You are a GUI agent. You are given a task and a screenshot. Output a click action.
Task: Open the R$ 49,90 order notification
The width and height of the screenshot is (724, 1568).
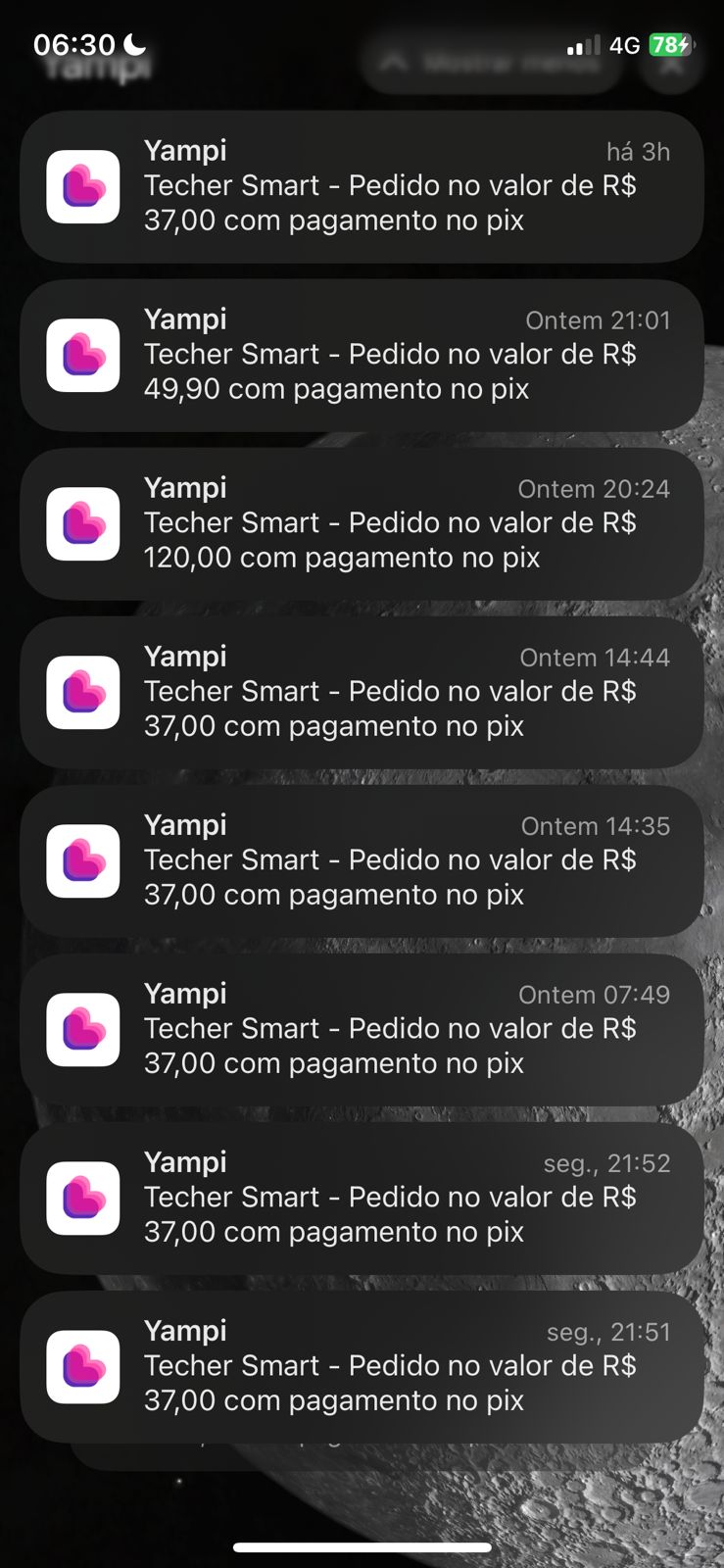point(362,355)
